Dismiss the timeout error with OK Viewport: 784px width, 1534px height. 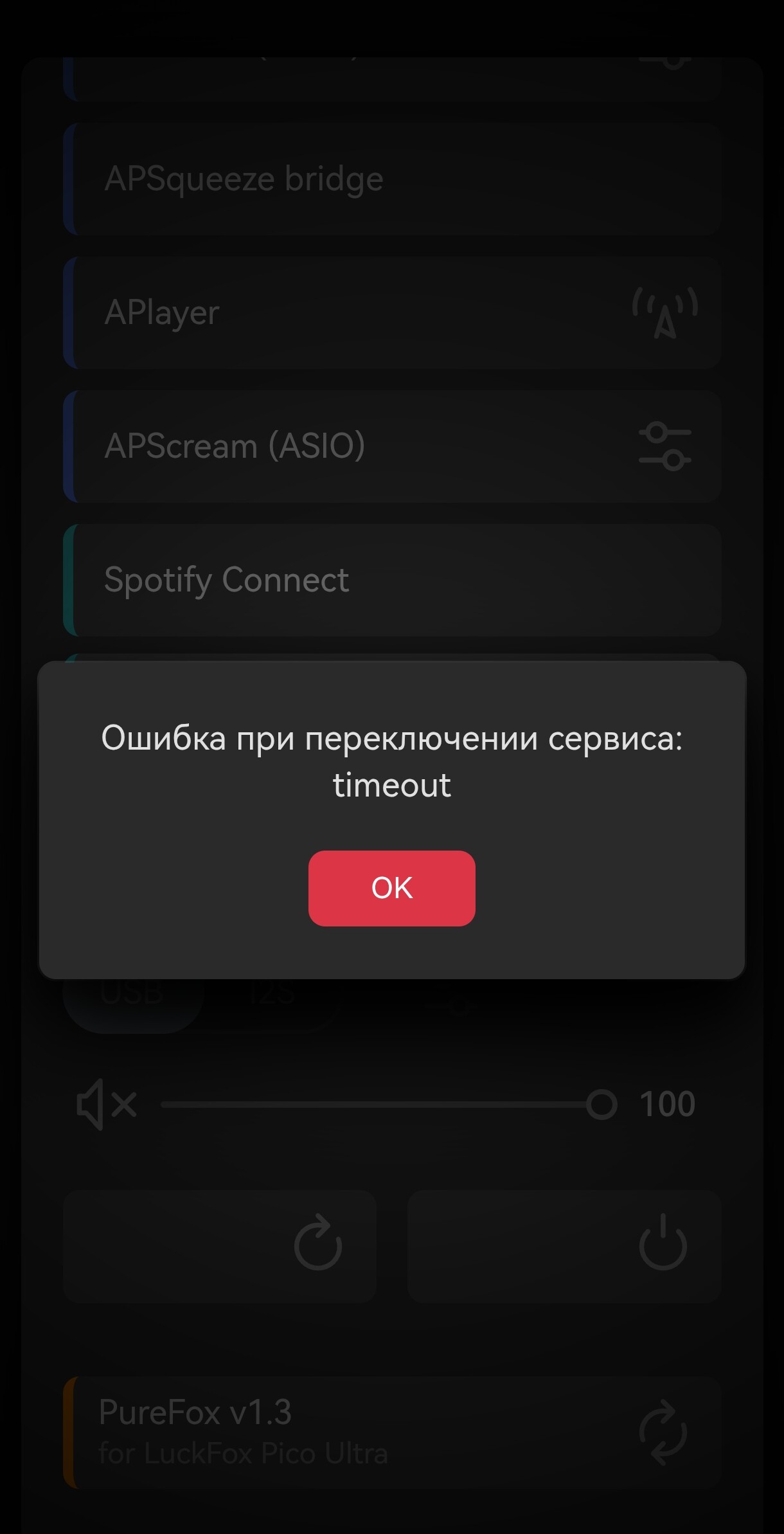(x=391, y=888)
